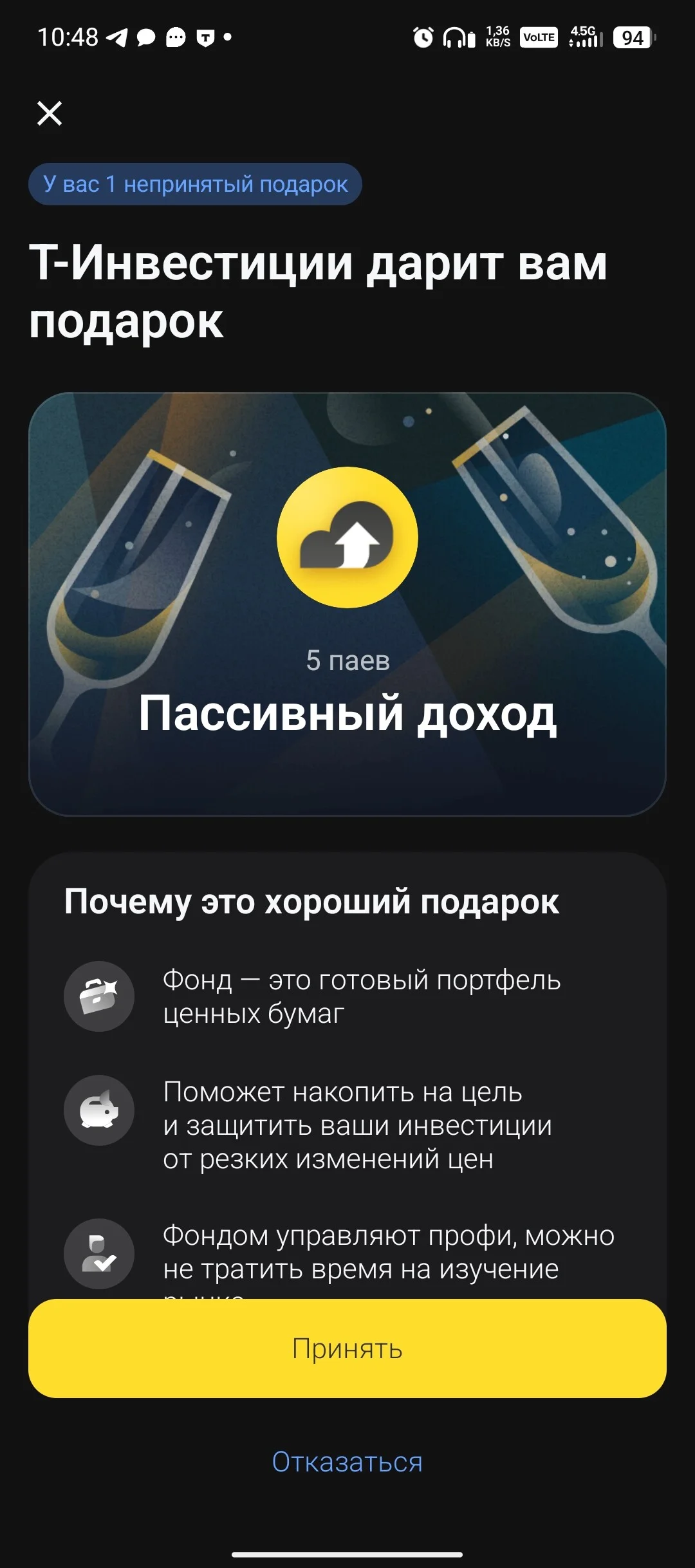Close the gift screen with the X
The width and height of the screenshot is (695, 1568).
point(50,113)
